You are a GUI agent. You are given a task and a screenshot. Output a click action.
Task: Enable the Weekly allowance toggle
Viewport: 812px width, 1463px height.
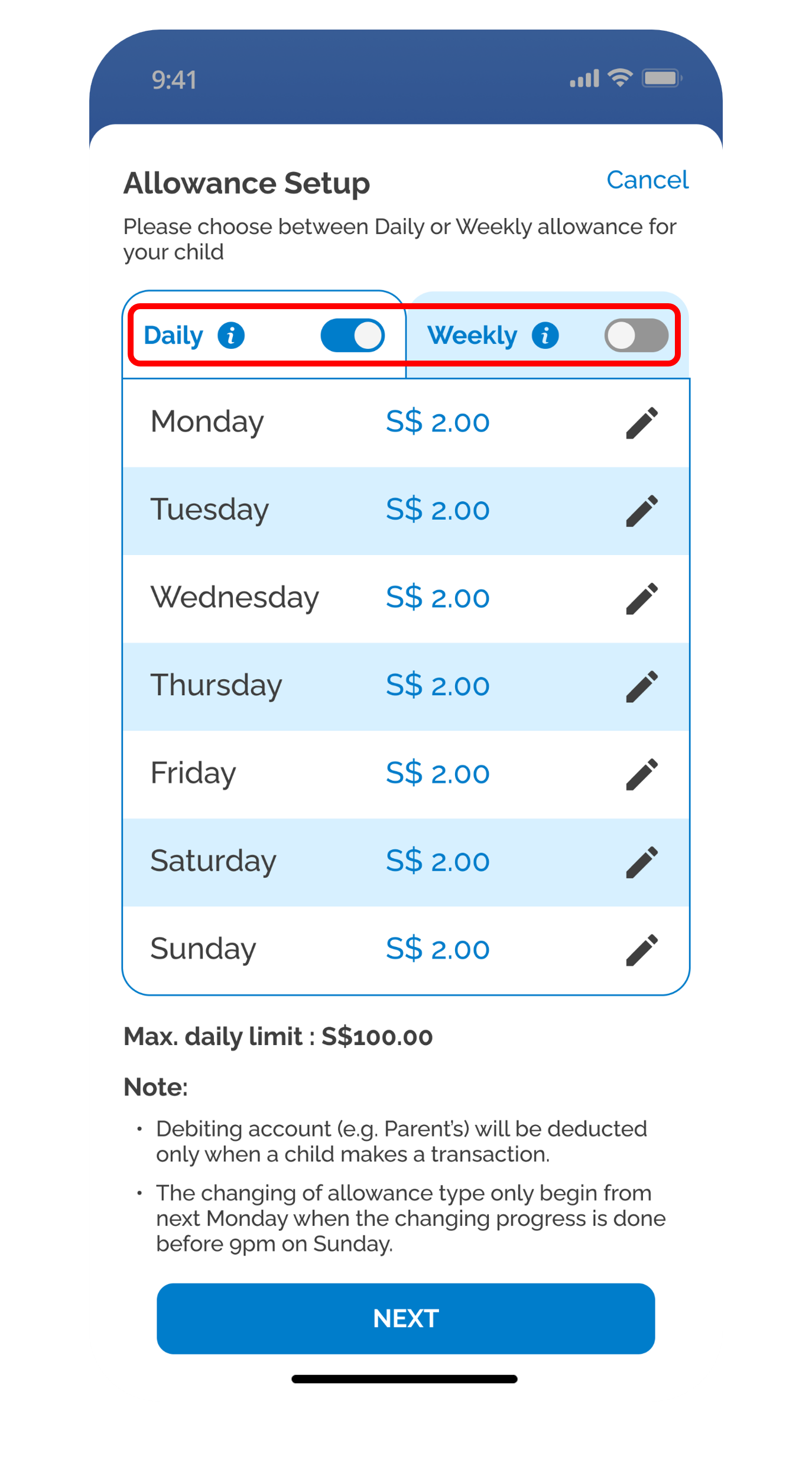tap(635, 335)
